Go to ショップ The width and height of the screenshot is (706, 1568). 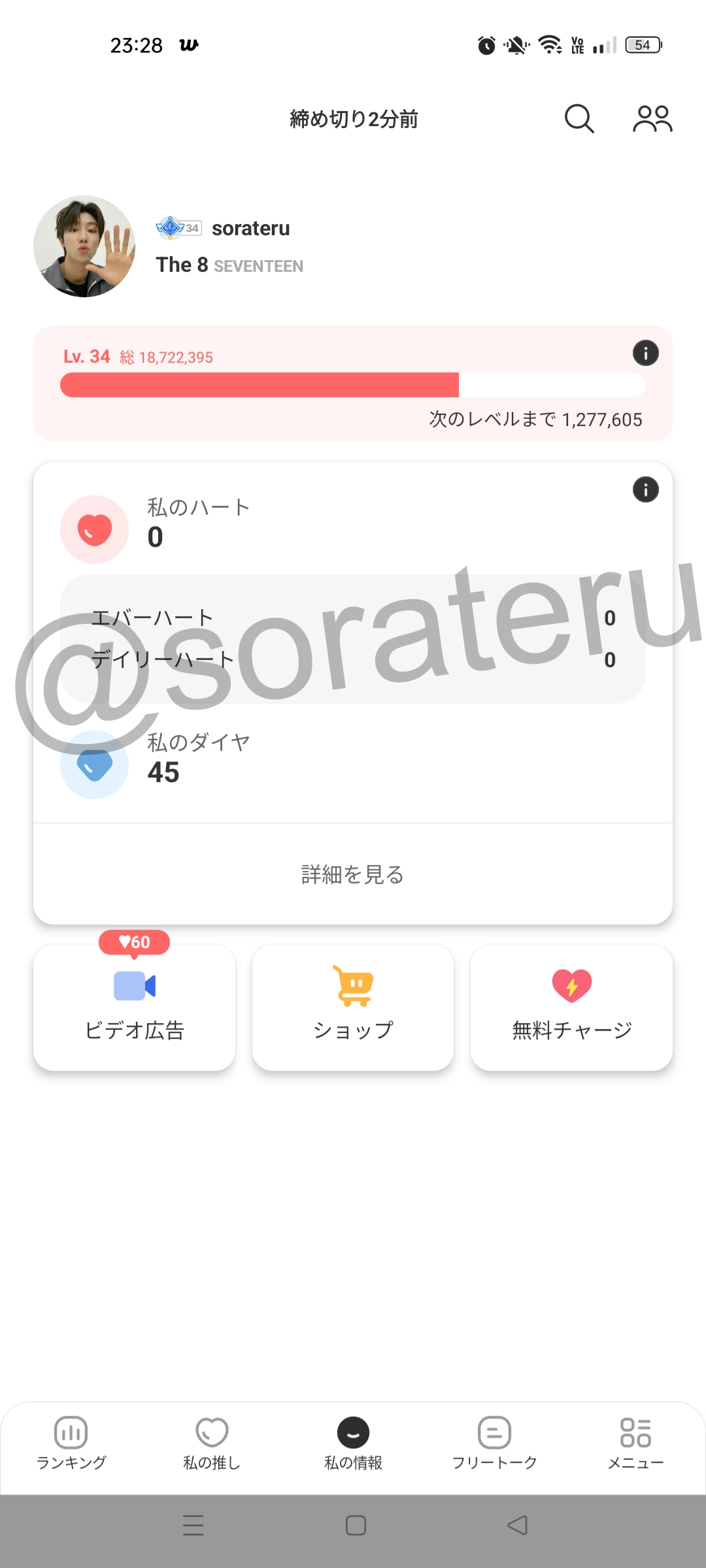(x=353, y=1007)
